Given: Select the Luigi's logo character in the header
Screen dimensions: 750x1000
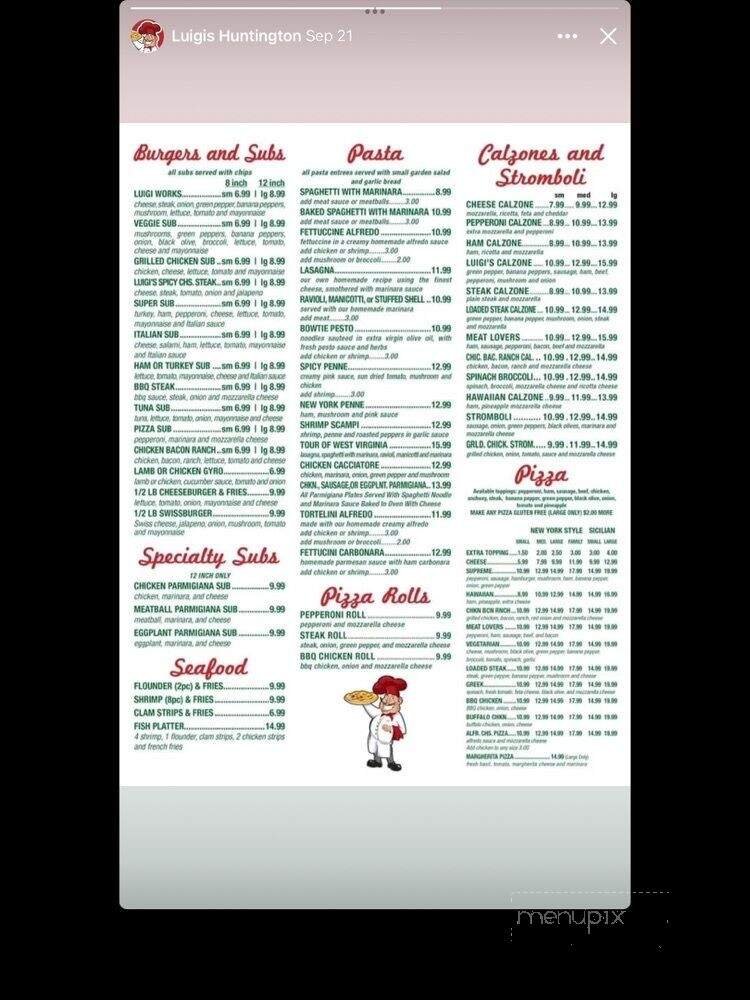Looking at the screenshot, I should [148, 35].
